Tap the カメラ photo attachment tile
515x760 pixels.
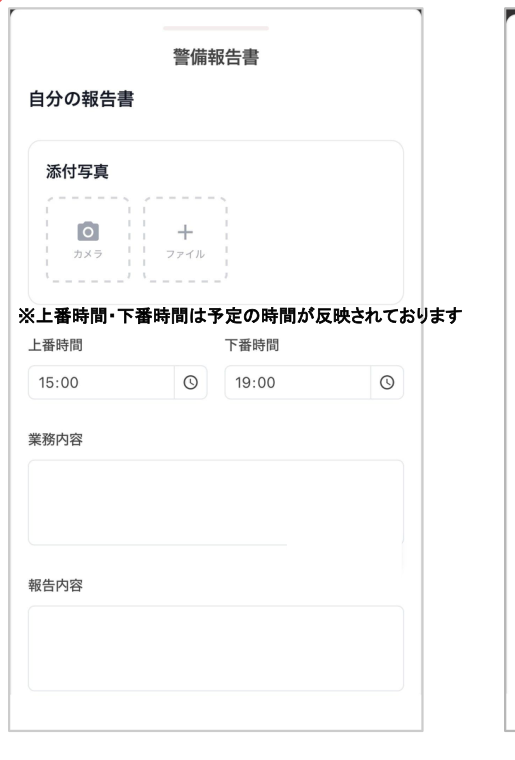click(x=88, y=239)
